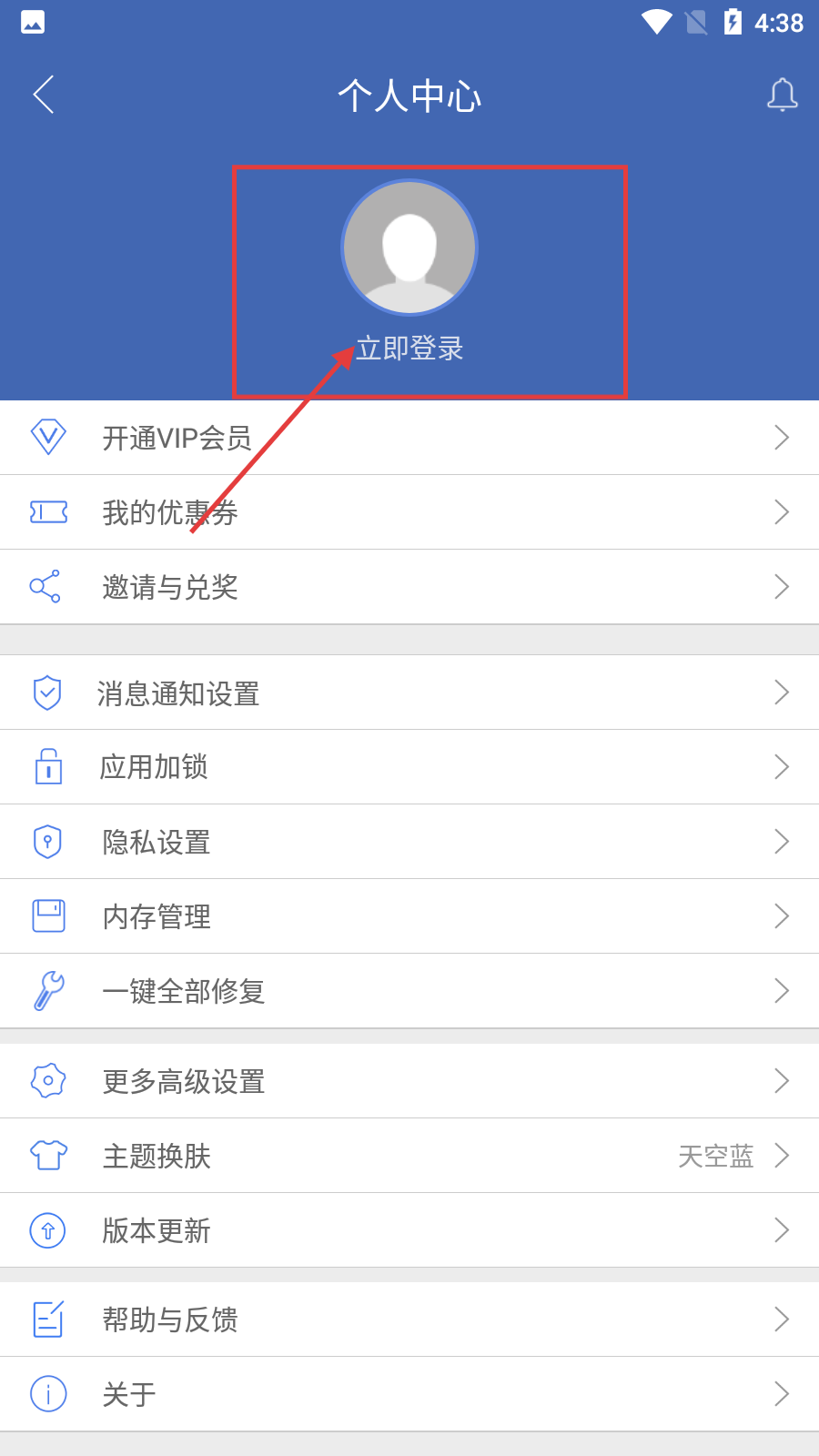This screenshot has height=1456, width=819.
Task: Tap the gray profile avatar
Action: tap(409, 248)
